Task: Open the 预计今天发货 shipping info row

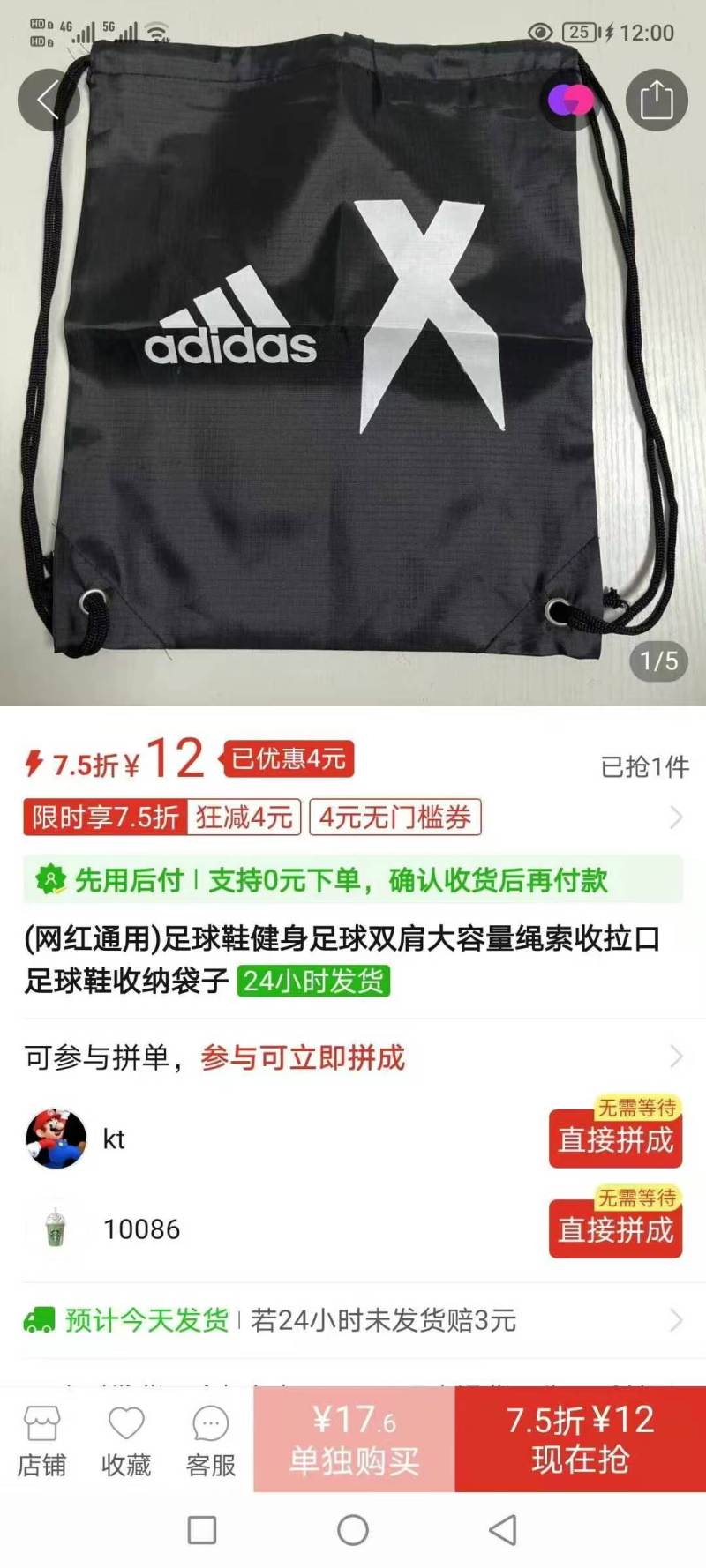Action: coord(353,1320)
